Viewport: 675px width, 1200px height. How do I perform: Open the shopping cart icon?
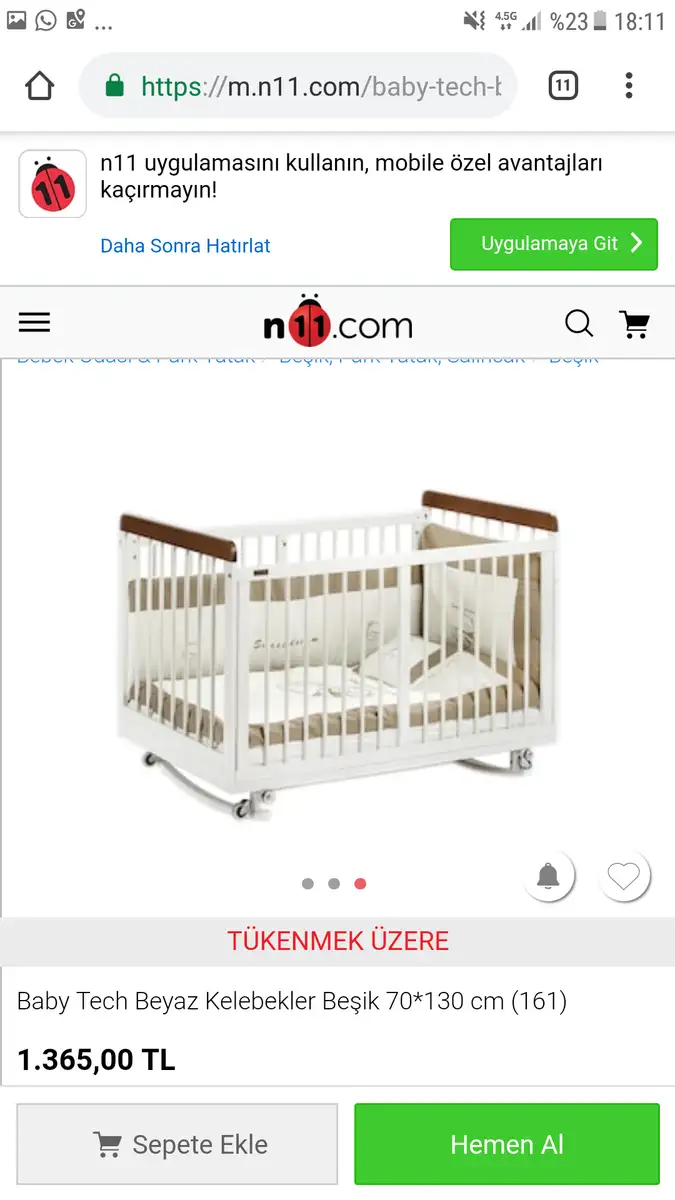635,324
